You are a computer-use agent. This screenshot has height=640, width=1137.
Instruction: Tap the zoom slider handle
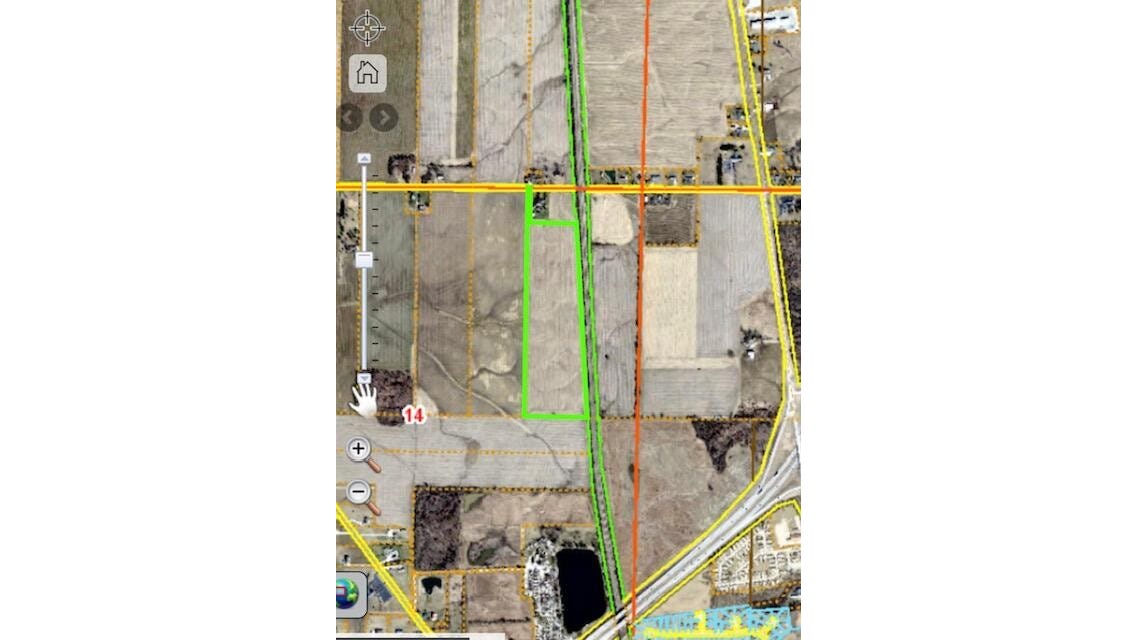point(364,259)
